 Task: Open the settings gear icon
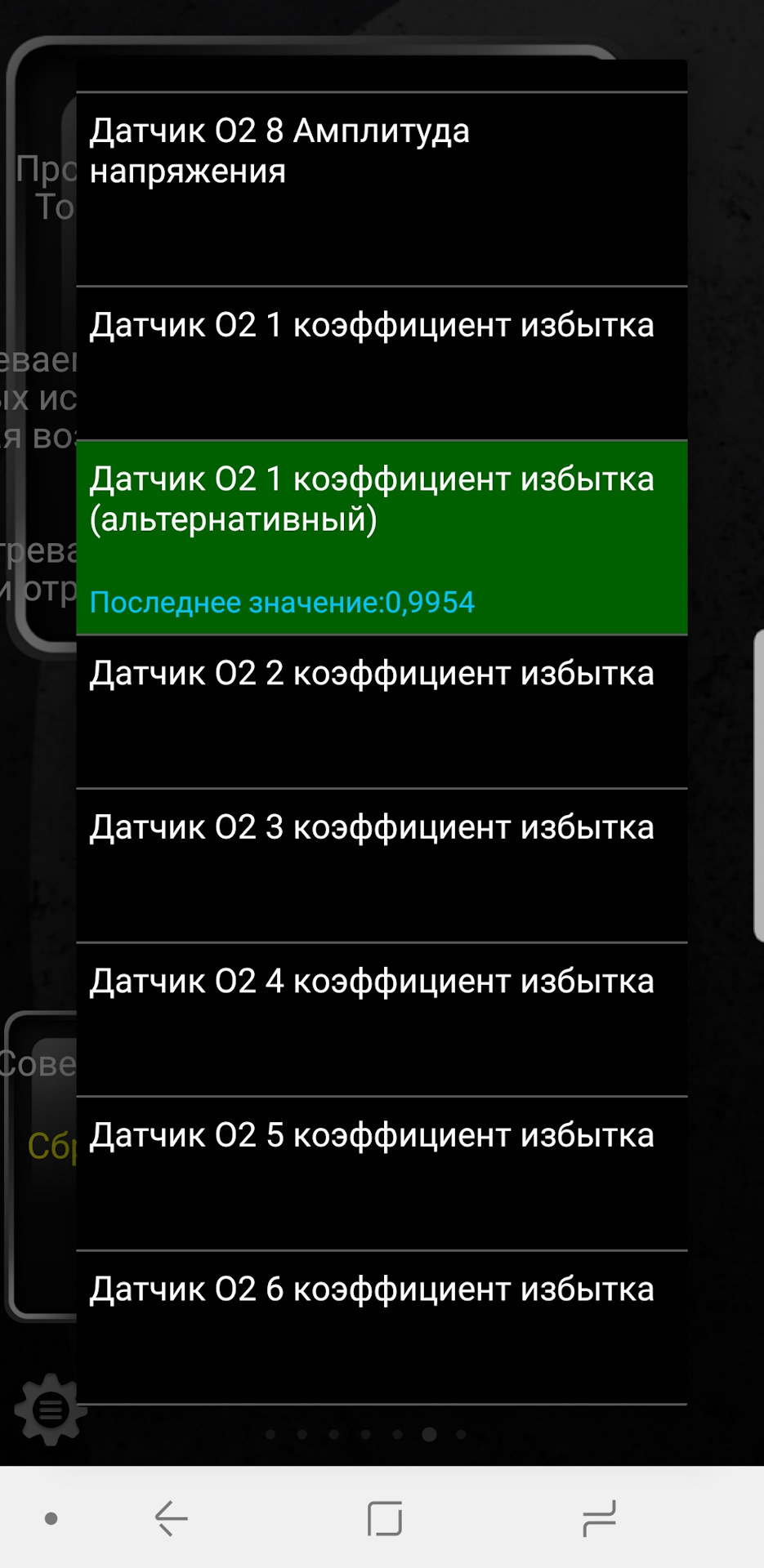pos(51,1409)
